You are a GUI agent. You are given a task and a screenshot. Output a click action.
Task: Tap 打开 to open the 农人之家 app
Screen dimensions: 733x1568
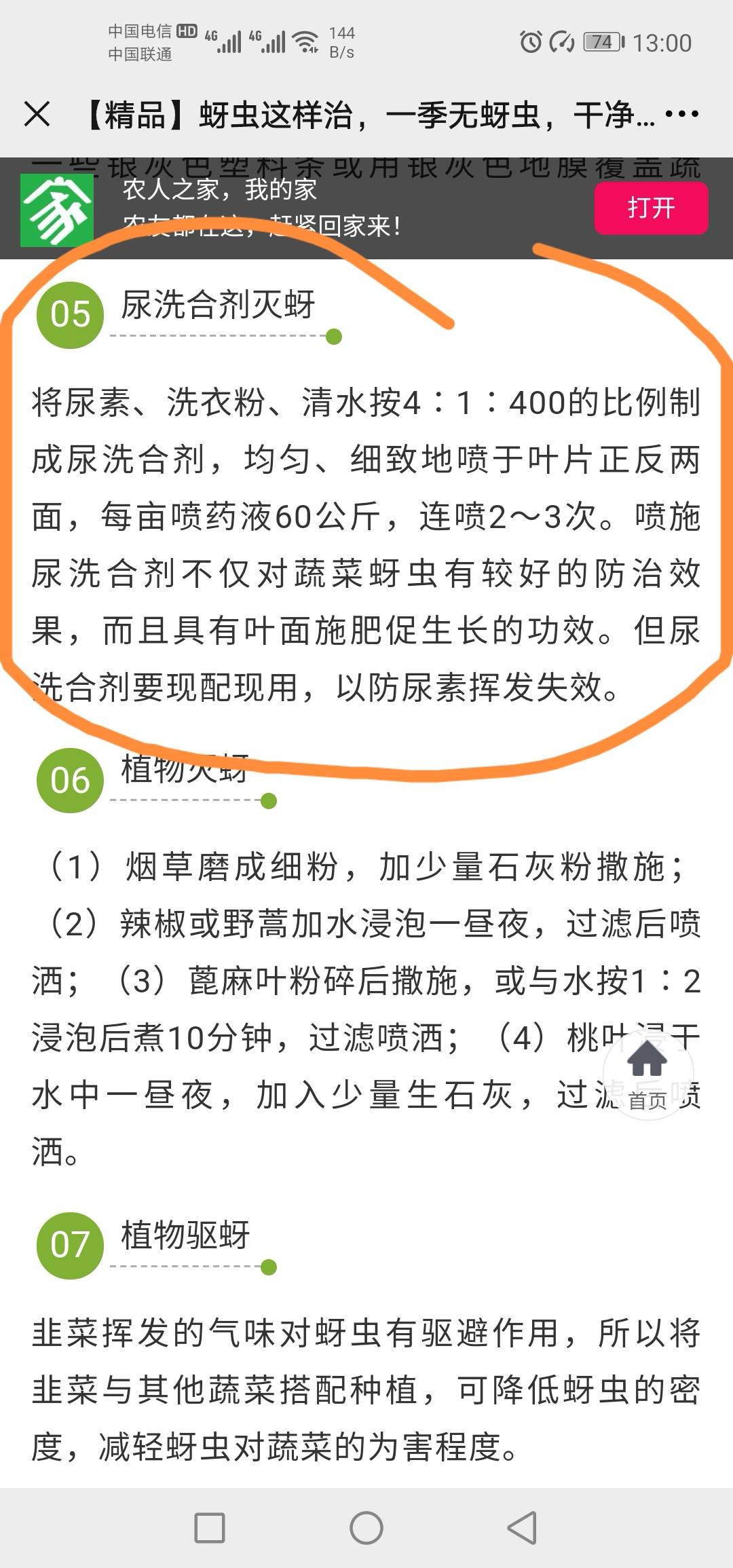click(x=651, y=208)
